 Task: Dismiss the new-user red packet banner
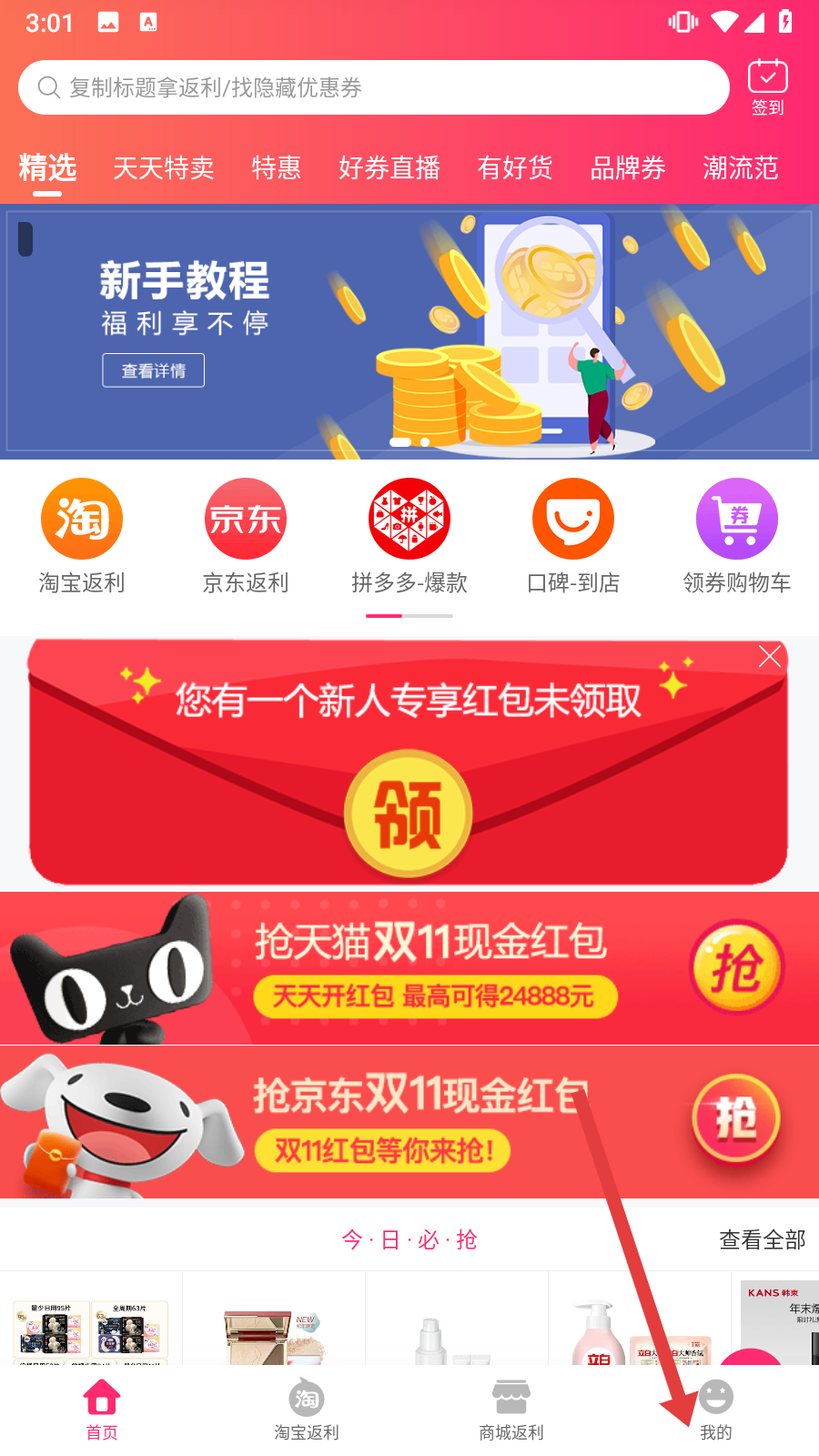(x=770, y=656)
